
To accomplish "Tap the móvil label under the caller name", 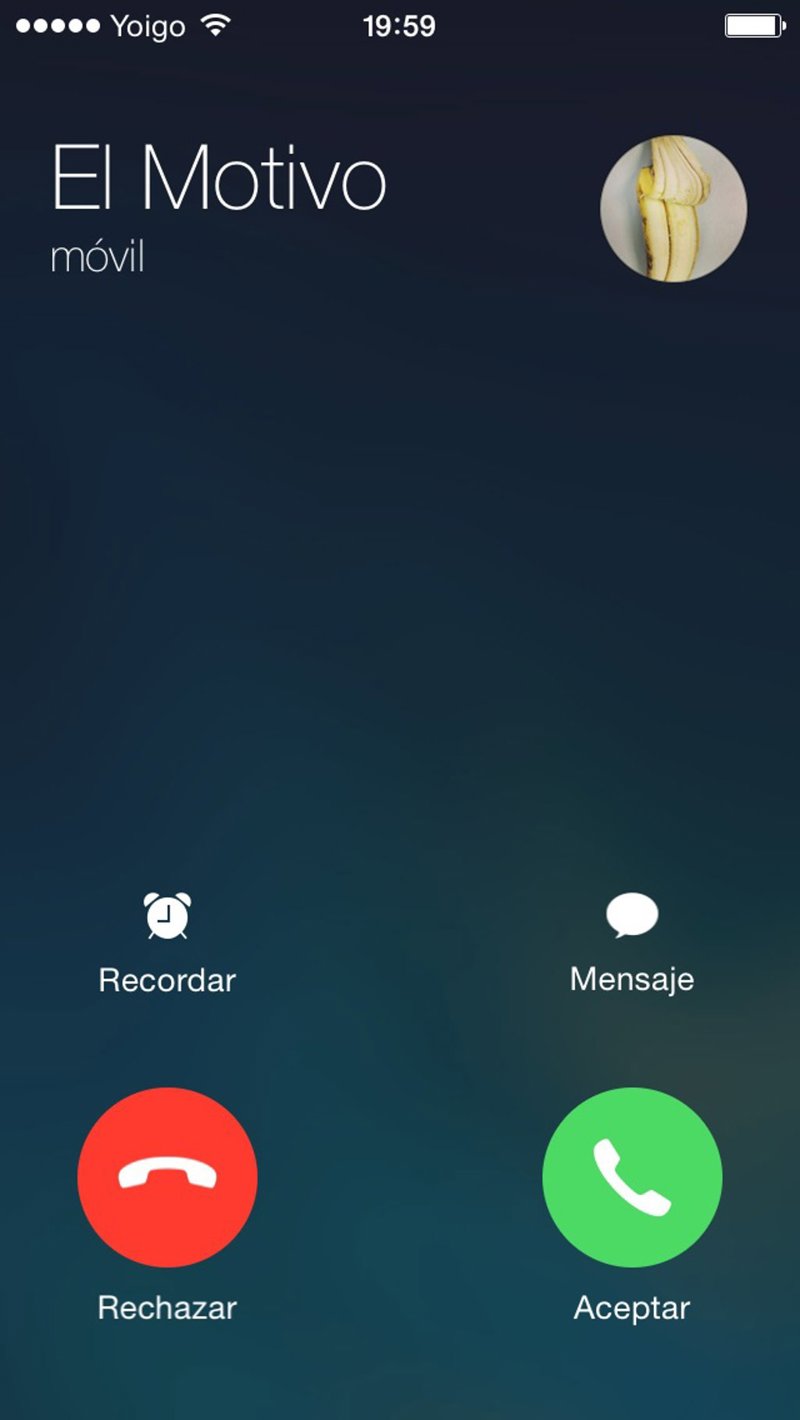I will click(98, 257).
